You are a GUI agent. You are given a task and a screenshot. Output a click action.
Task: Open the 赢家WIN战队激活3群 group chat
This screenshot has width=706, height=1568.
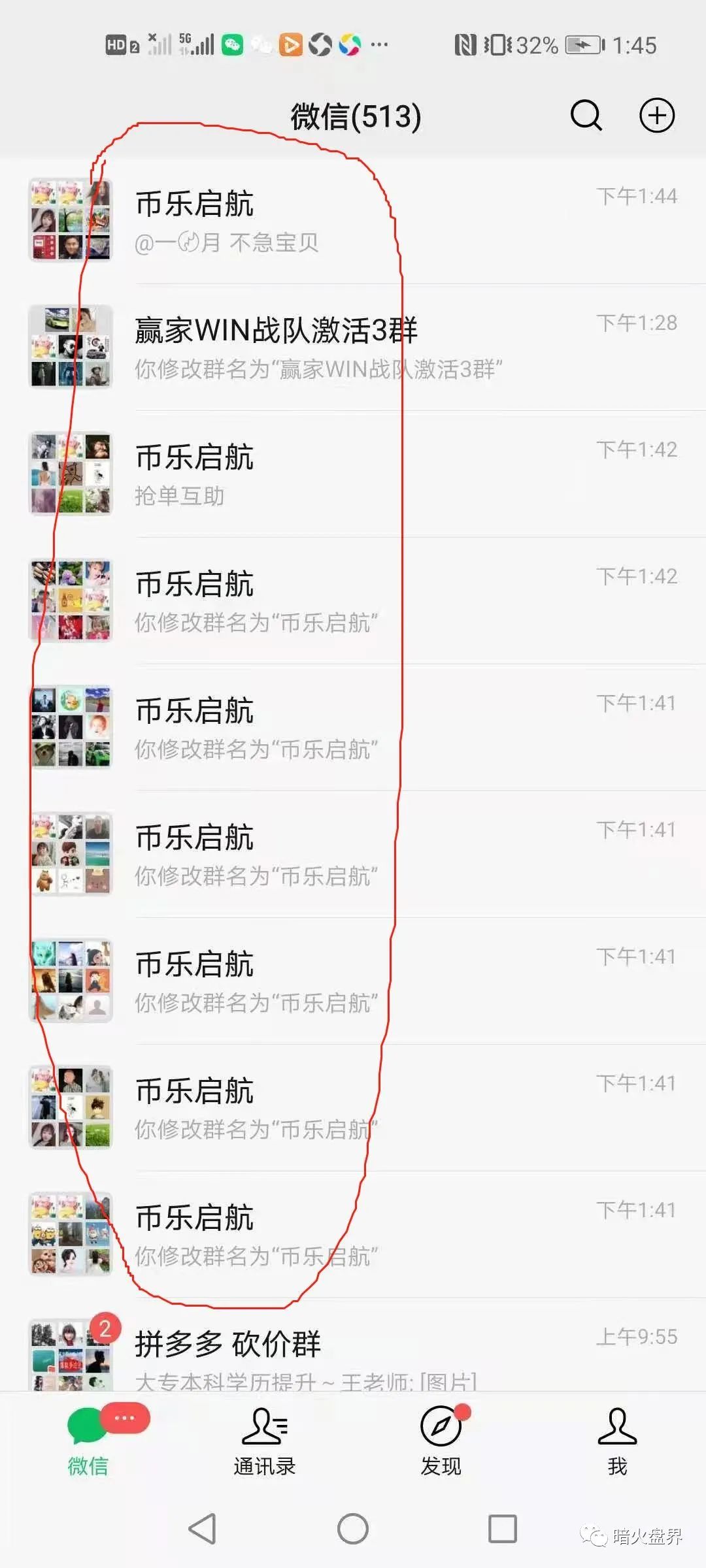tap(353, 348)
